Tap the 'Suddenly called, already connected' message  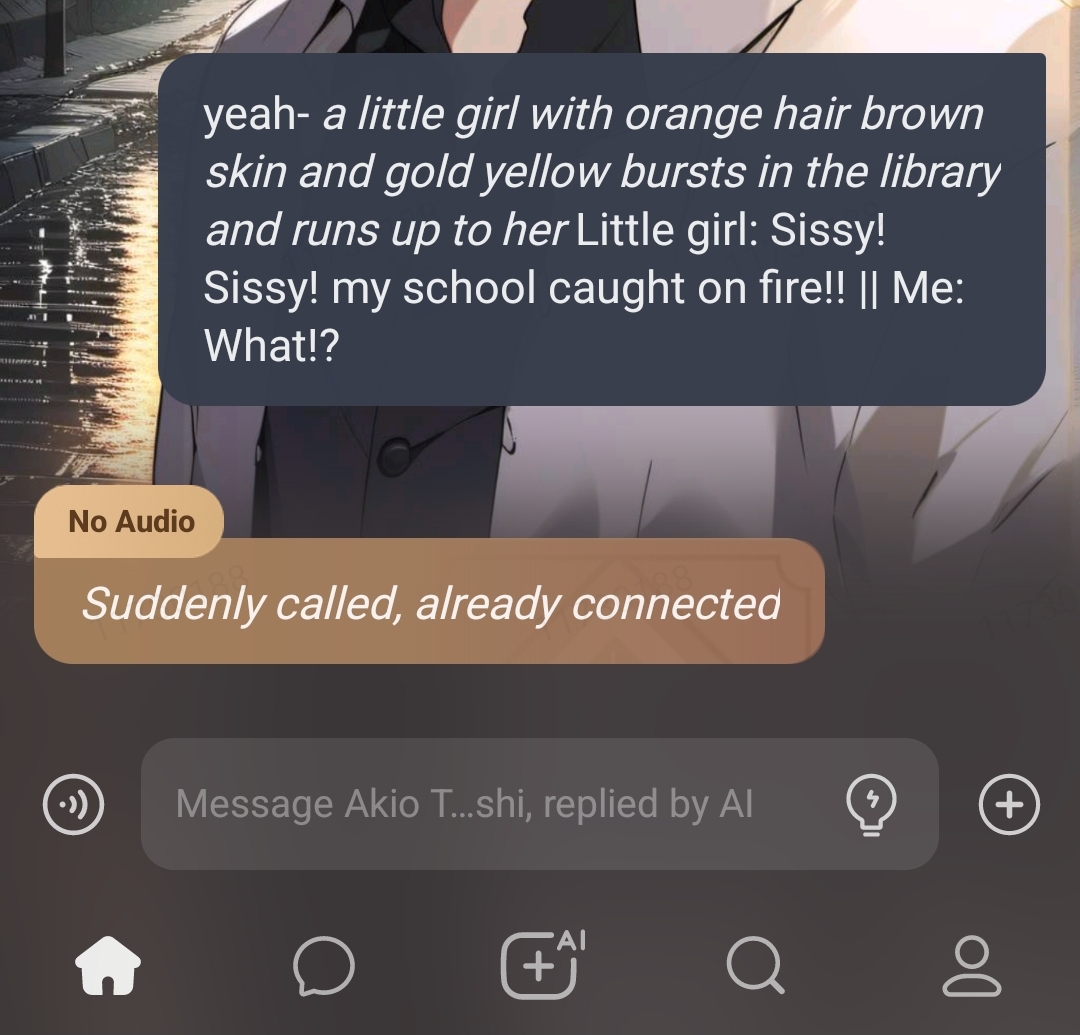coord(430,603)
